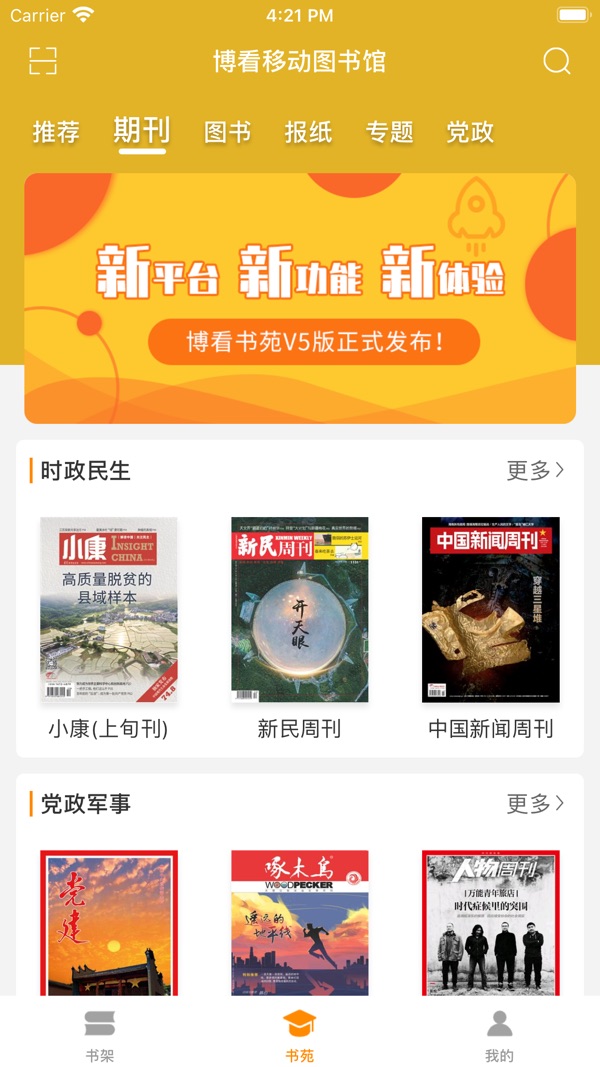This screenshot has width=600, height=1067.
Task: Switch to the 图书 tab
Action: pyautogui.click(x=227, y=132)
